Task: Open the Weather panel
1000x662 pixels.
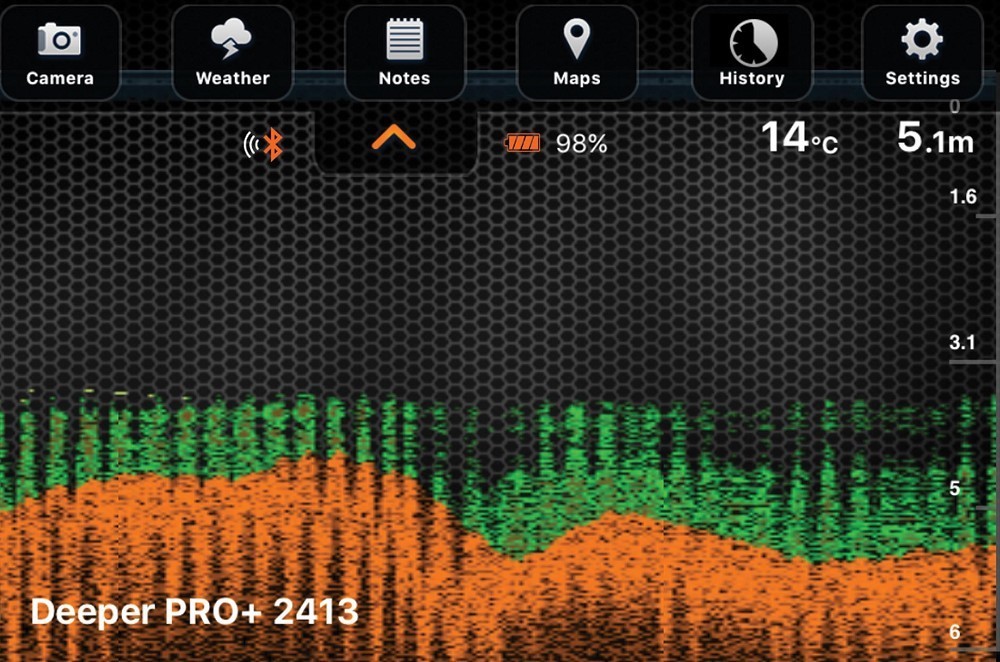Action: tap(232, 52)
